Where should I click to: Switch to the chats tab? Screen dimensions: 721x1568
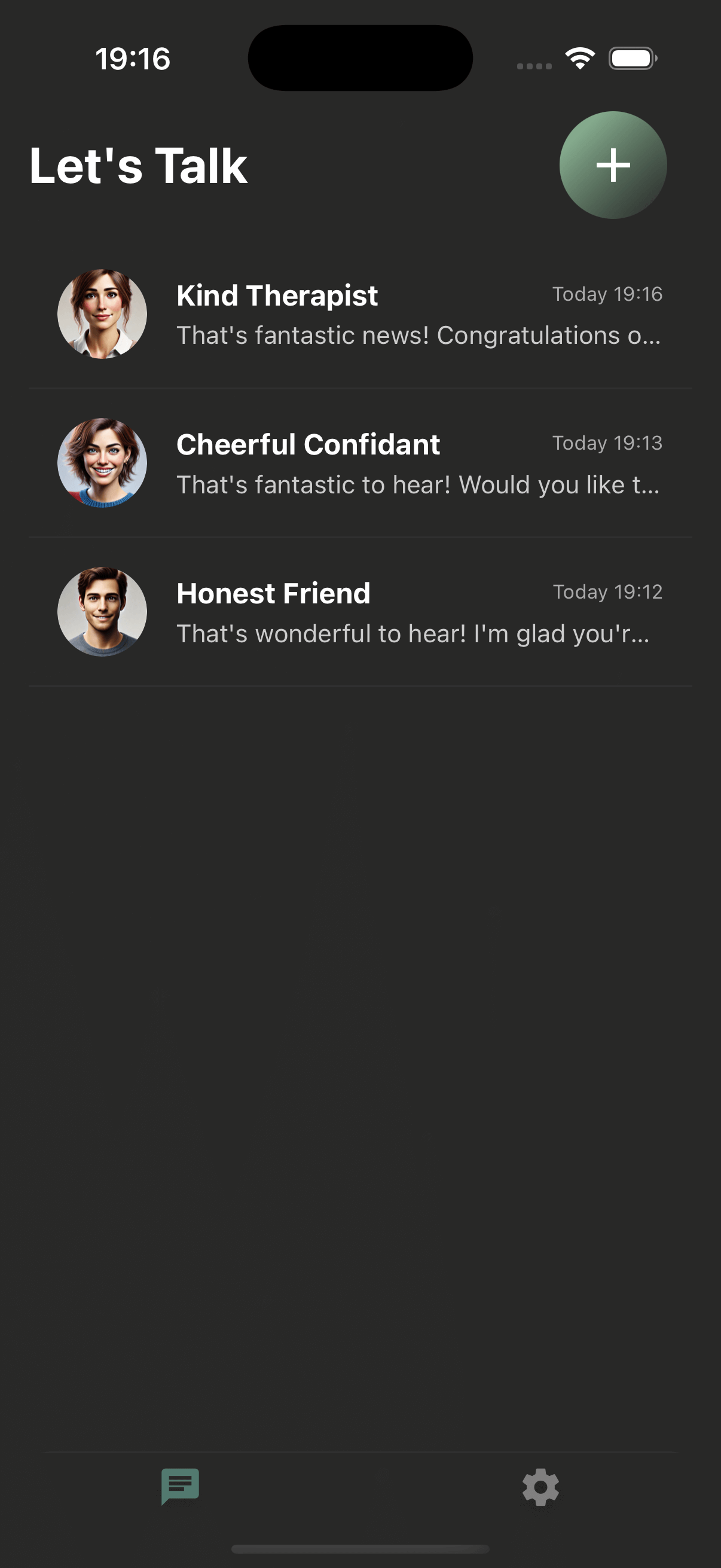[x=180, y=1487]
